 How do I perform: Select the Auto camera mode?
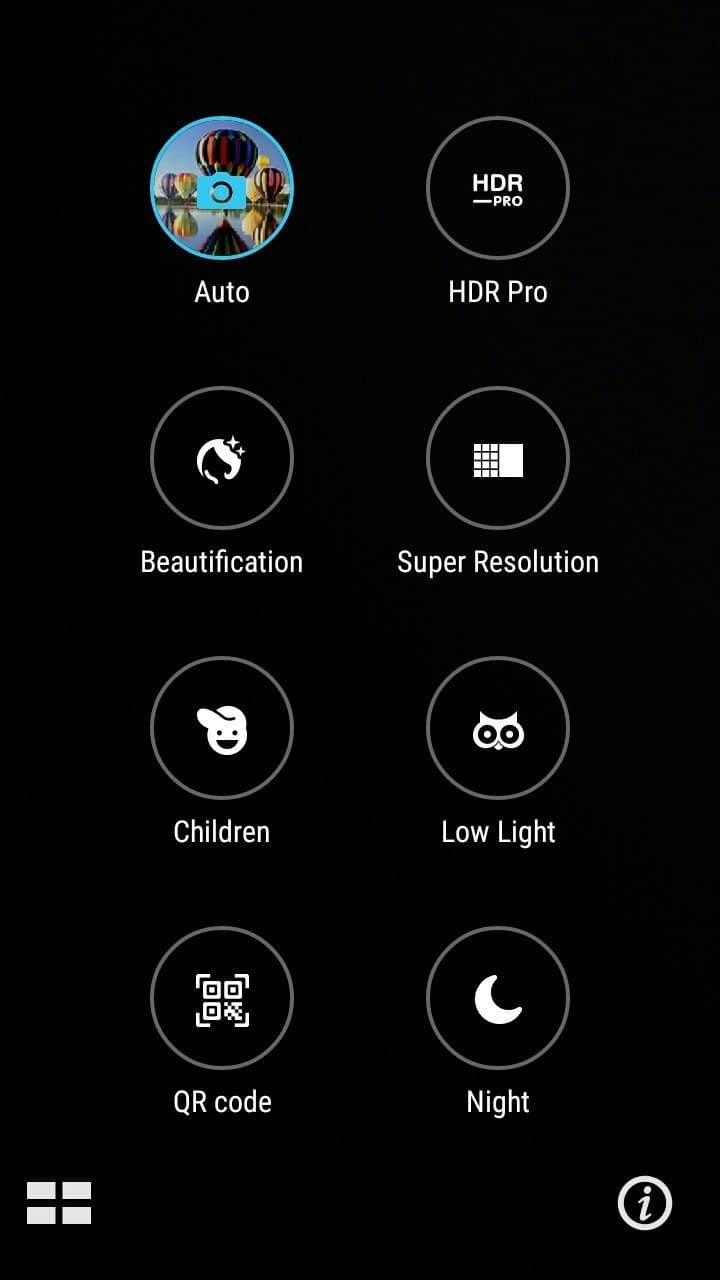coord(222,188)
